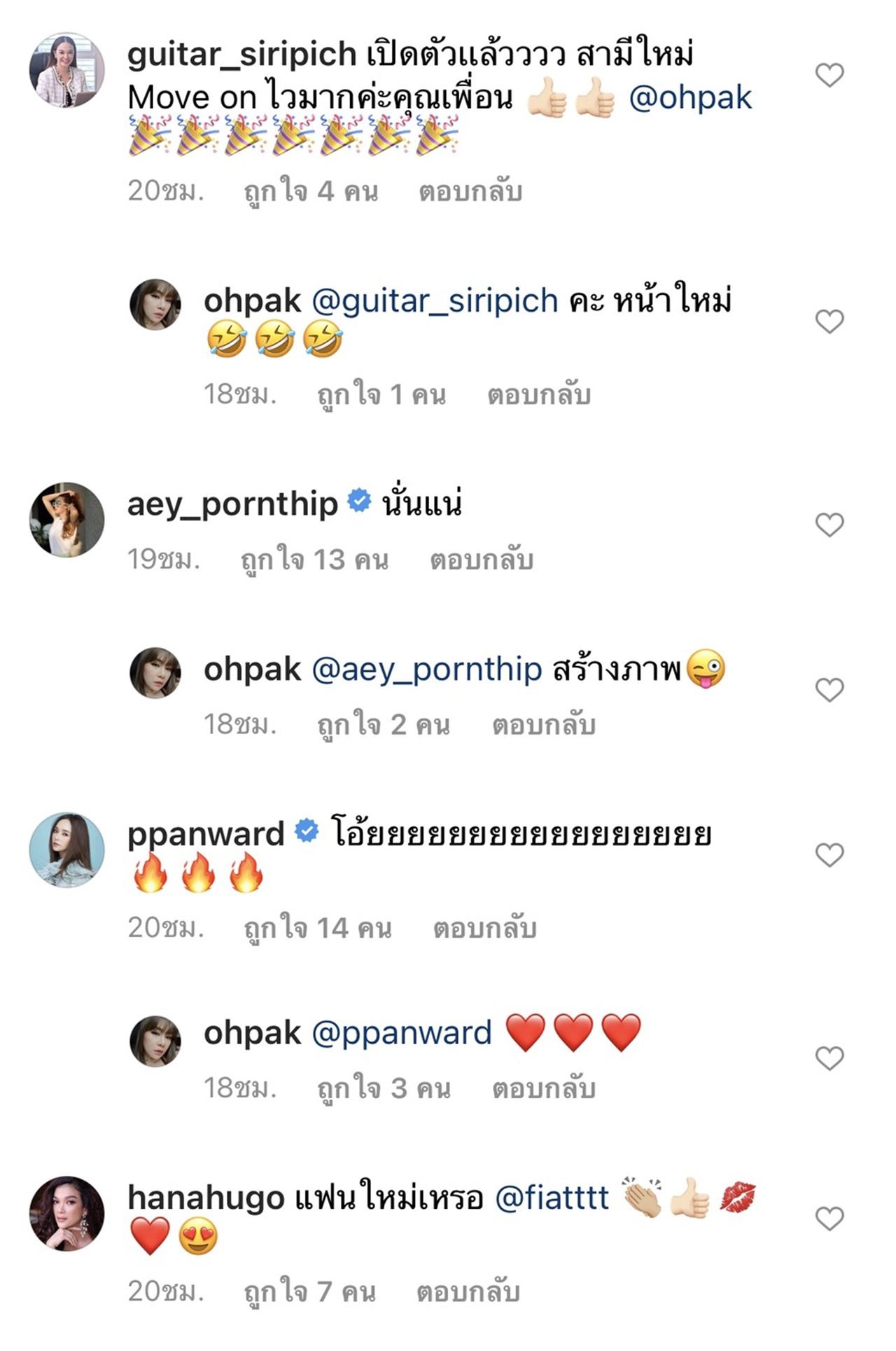The width and height of the screenshot is (896, 1351).
Task: Reply to hanahugo's comment
Action: point(468,1291)
